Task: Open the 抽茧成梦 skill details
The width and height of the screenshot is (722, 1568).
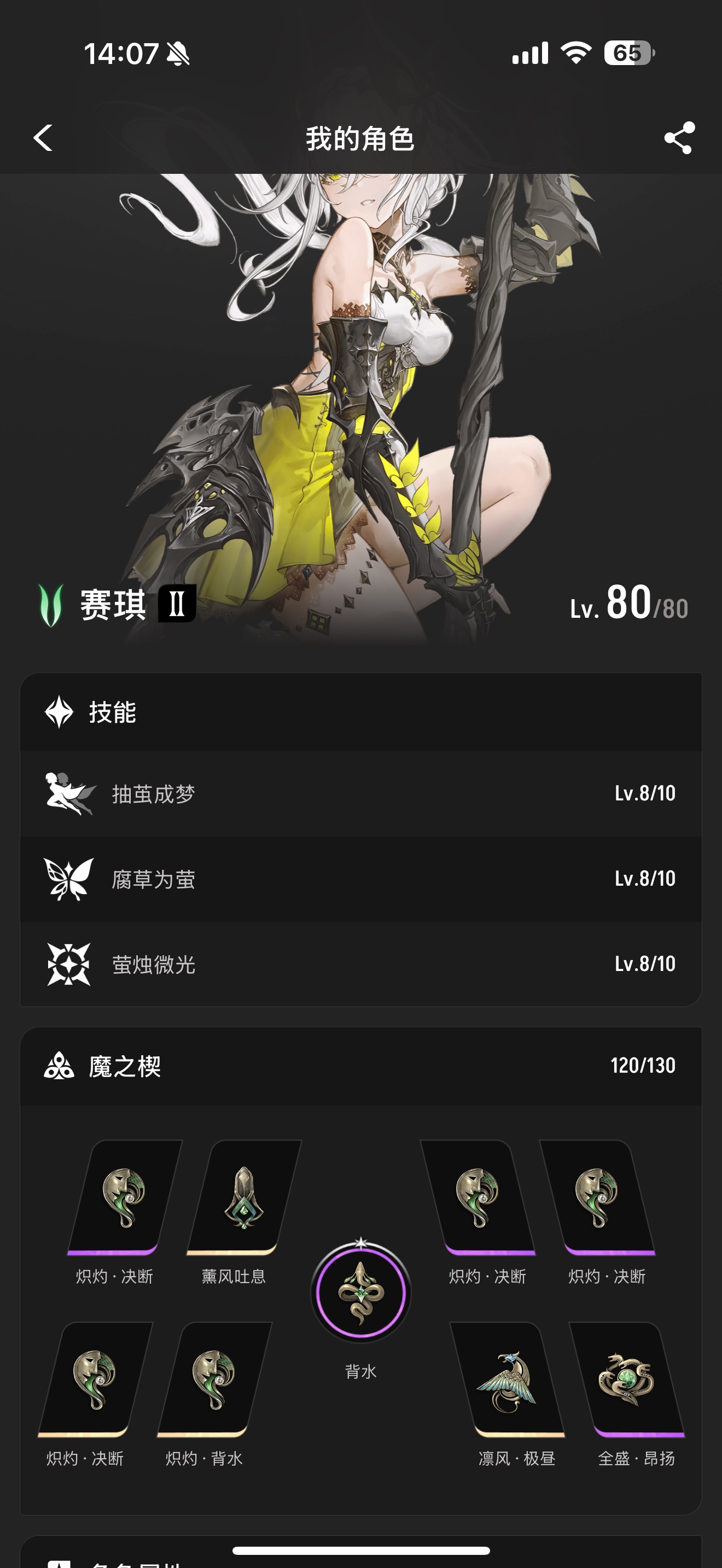Action: 360,793
